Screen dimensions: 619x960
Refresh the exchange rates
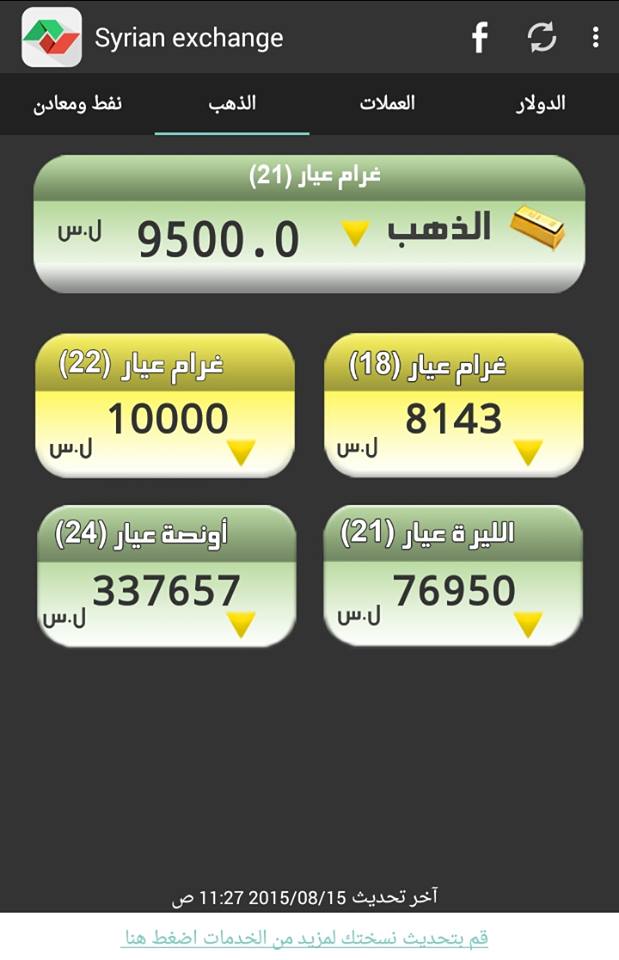click(x=542, y=39)
